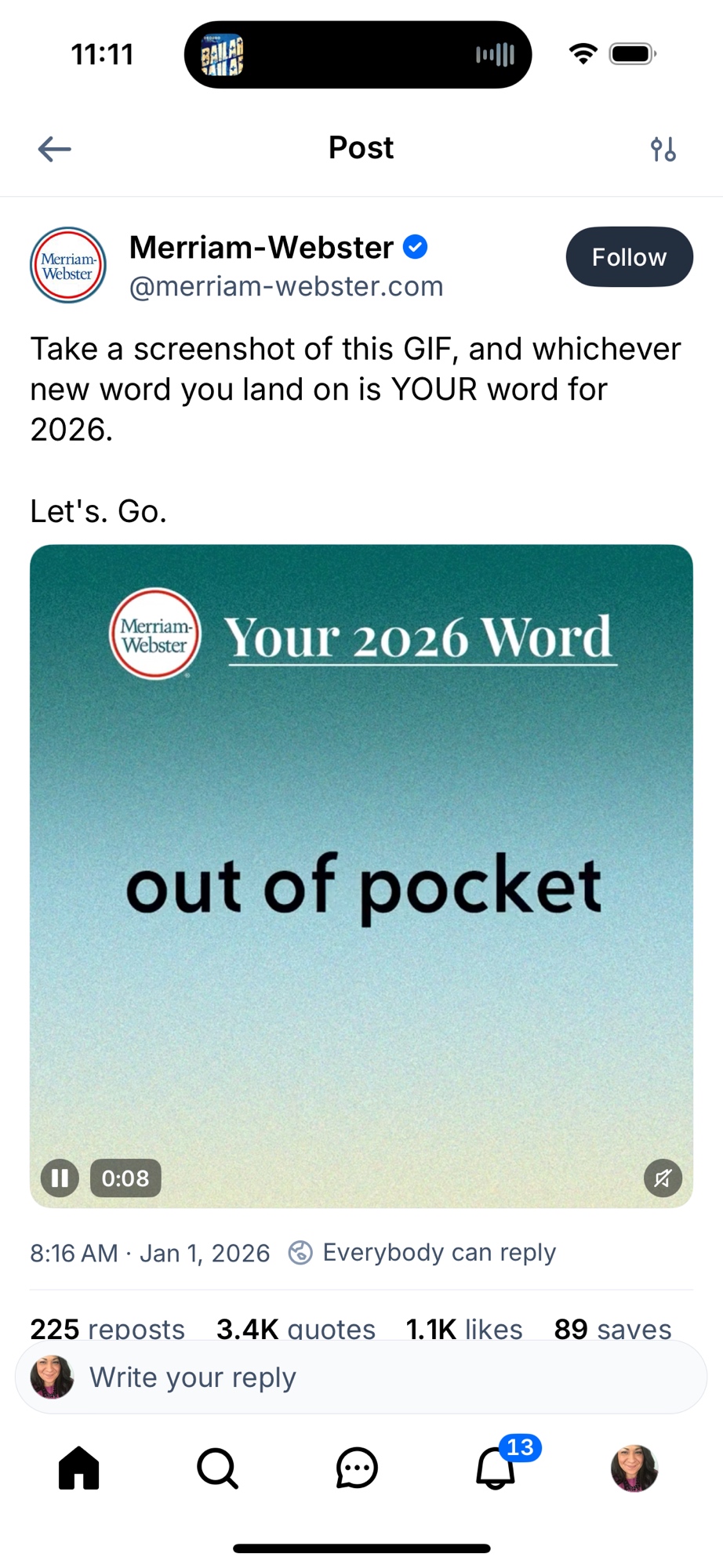
Task: Go back using the arrow icon
Action: click(54, 148)
